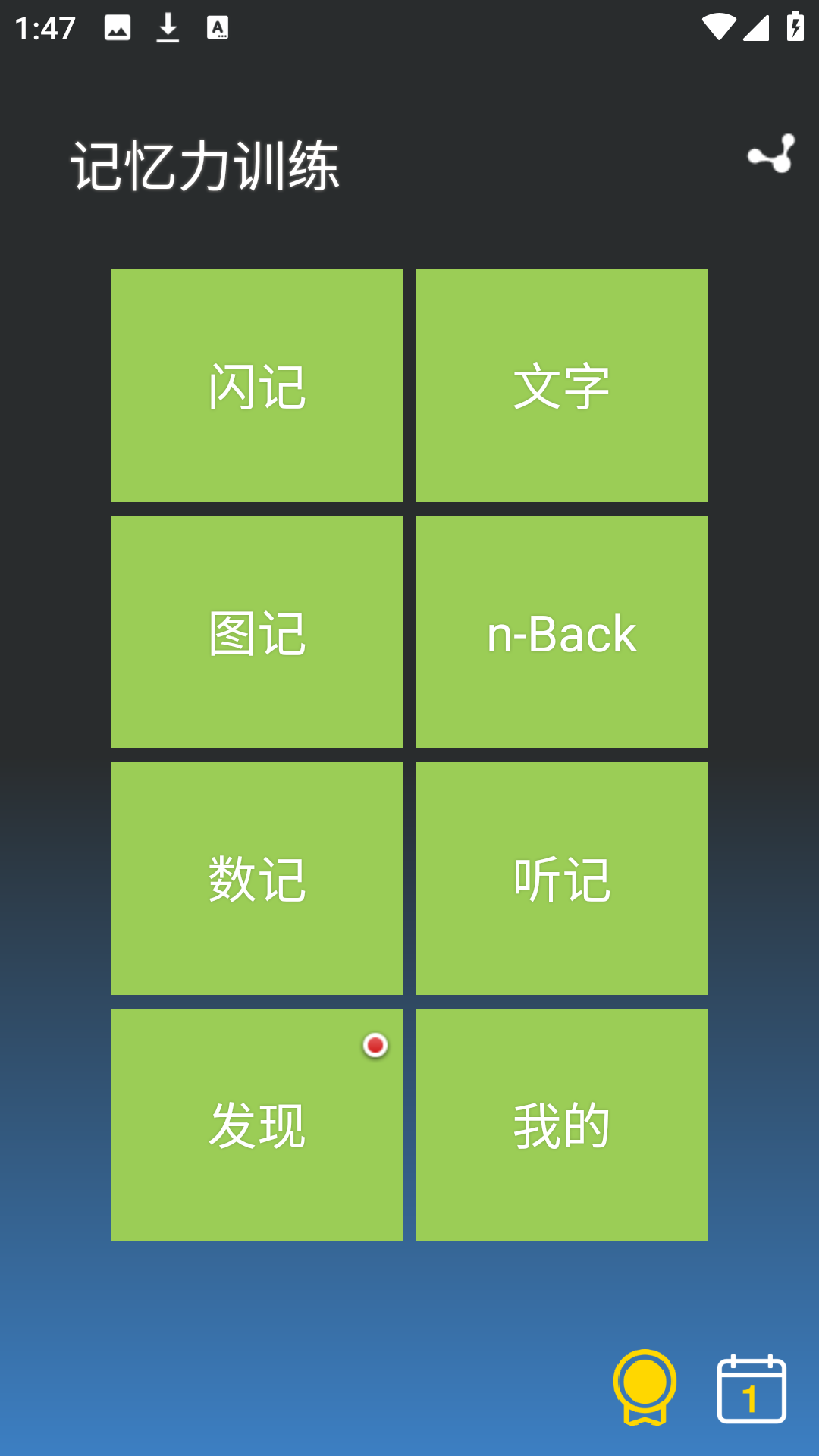
Task: Open the image notification icon in status bar
Action: [118, 28]
